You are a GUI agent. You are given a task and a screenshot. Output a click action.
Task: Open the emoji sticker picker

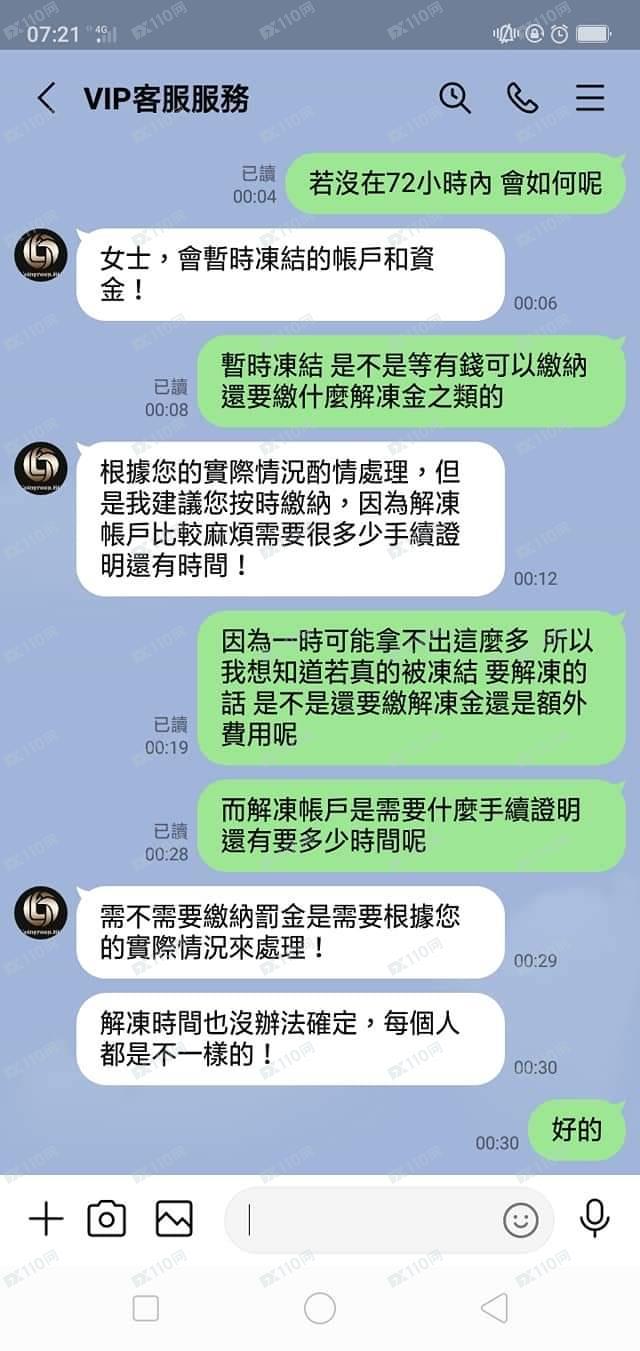coord(520,1220)
